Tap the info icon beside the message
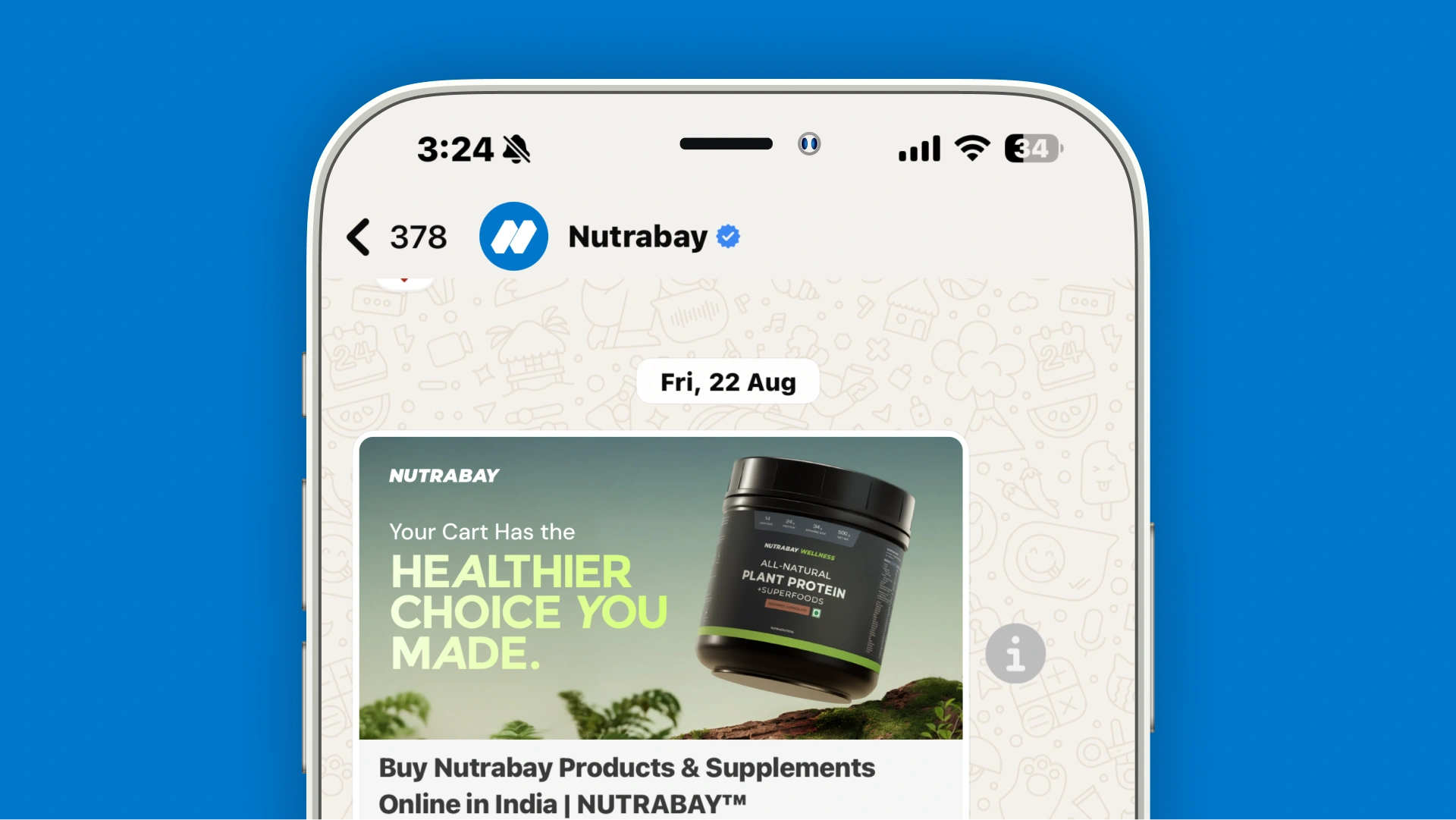1456x820 pixels. (x=1015, y=653)
